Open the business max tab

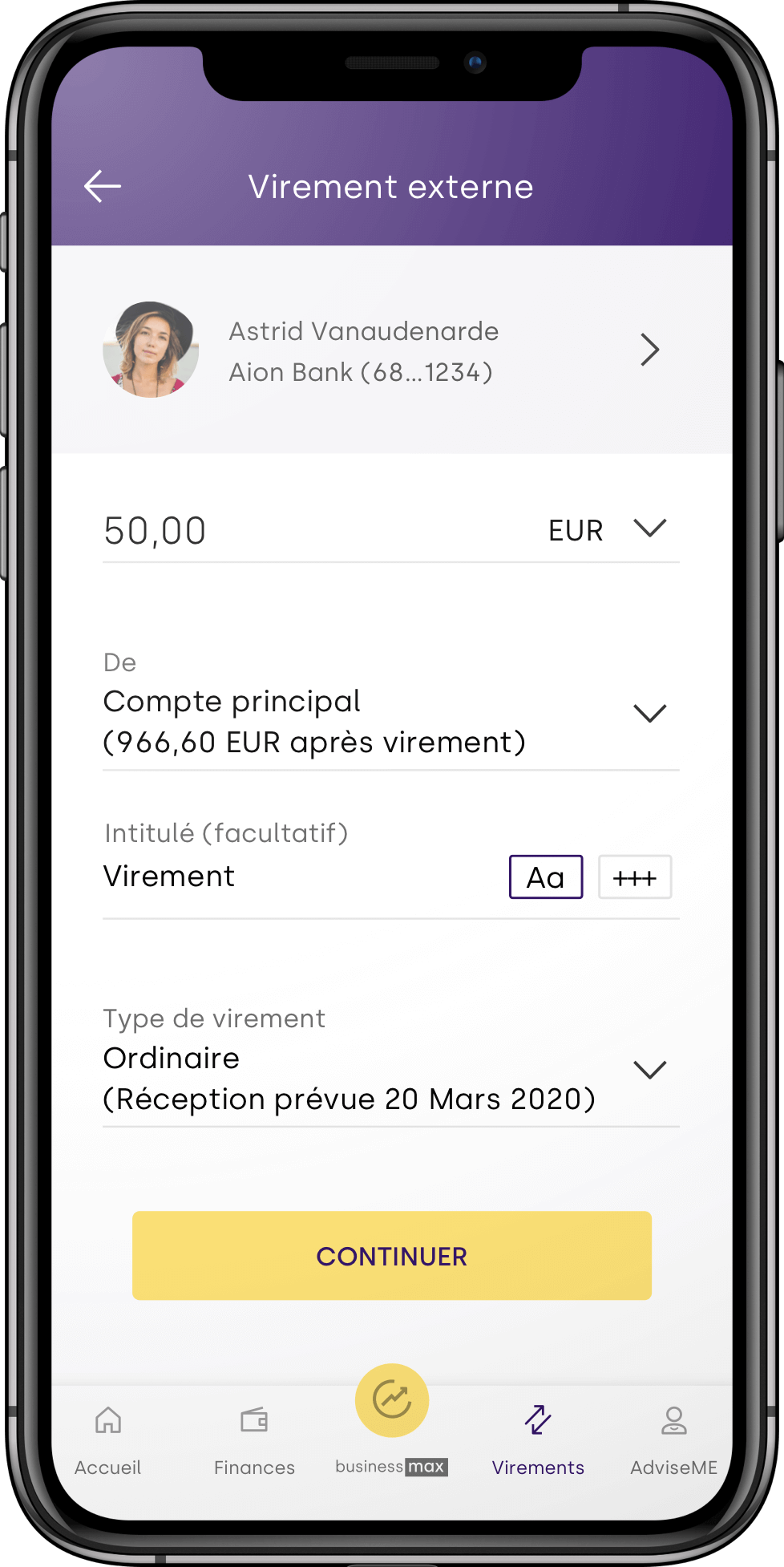pyautogui.click(x=392, y=1419)
